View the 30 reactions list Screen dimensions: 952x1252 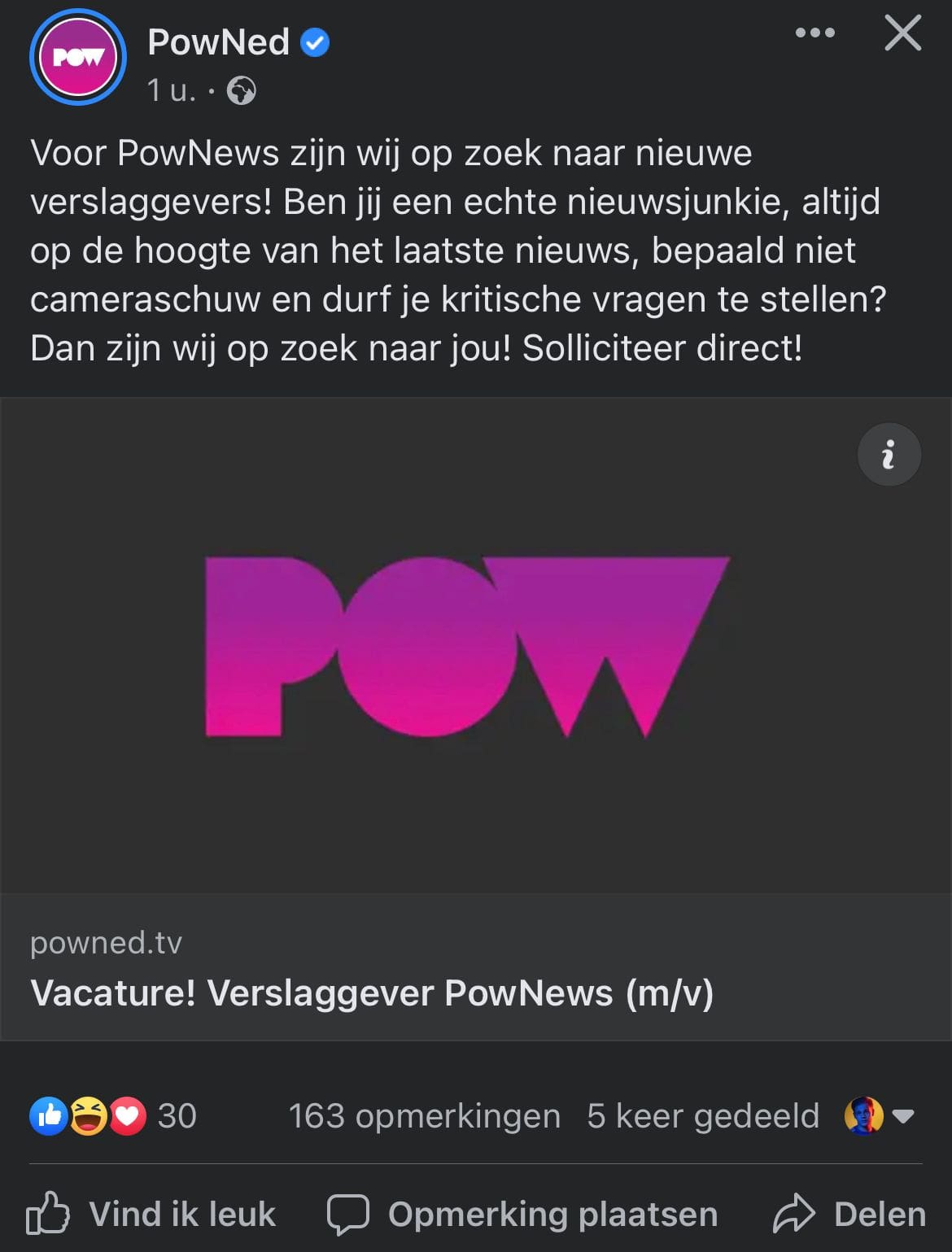[x=114, y=1116]
